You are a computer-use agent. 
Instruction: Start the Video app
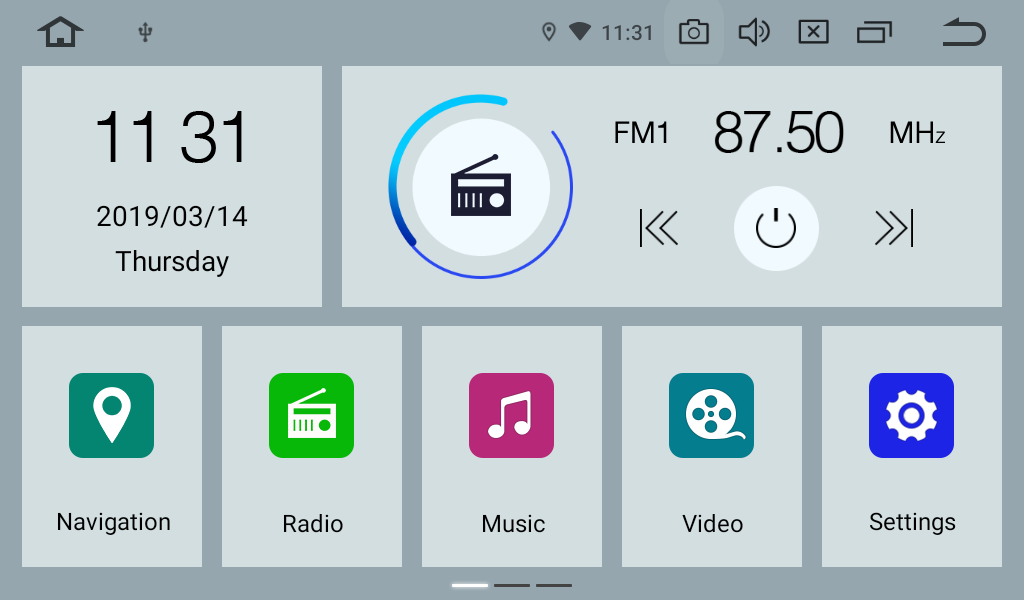tap(712, 446)
